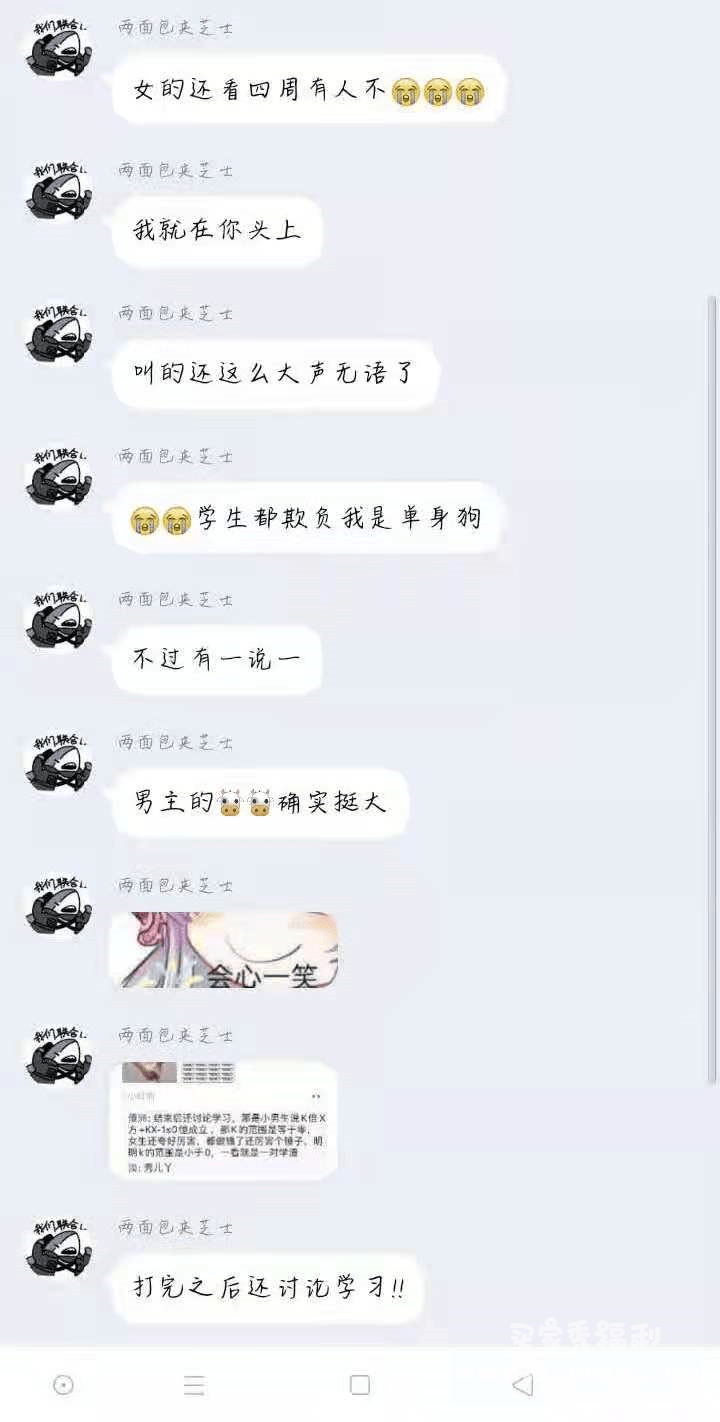Tap the system menu three-lines button
720x1422 pixels.
coord(194,1384)
